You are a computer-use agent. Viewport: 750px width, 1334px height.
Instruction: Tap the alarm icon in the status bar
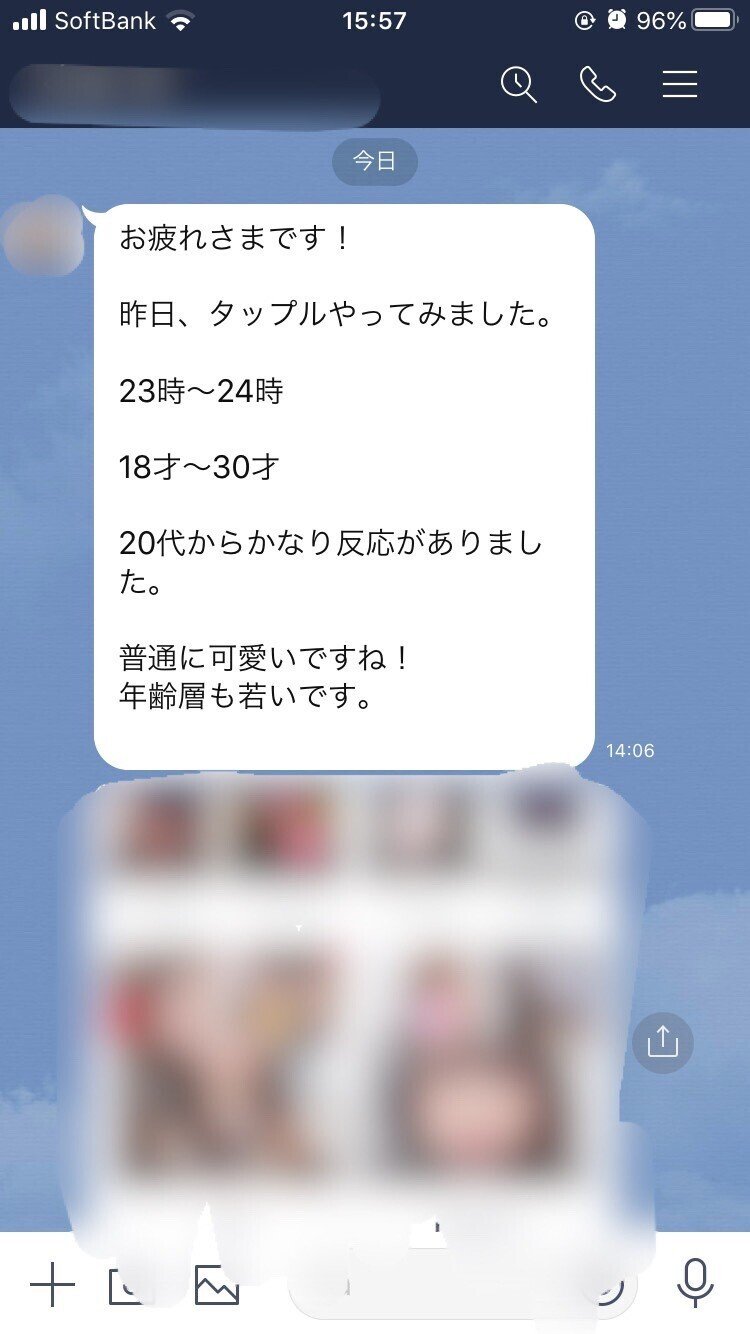(x=619, y=18)
